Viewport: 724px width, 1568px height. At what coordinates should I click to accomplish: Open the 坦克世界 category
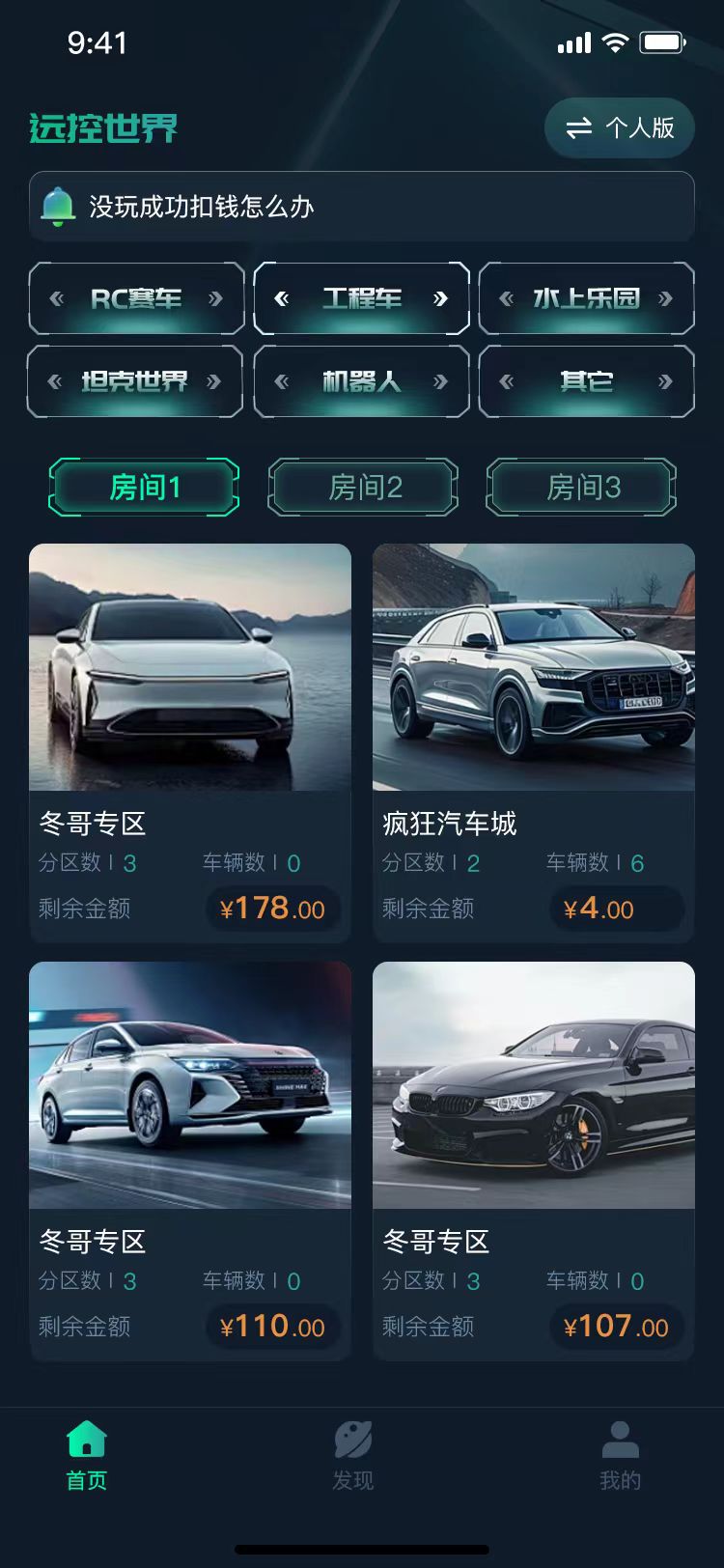coord(134,381)
